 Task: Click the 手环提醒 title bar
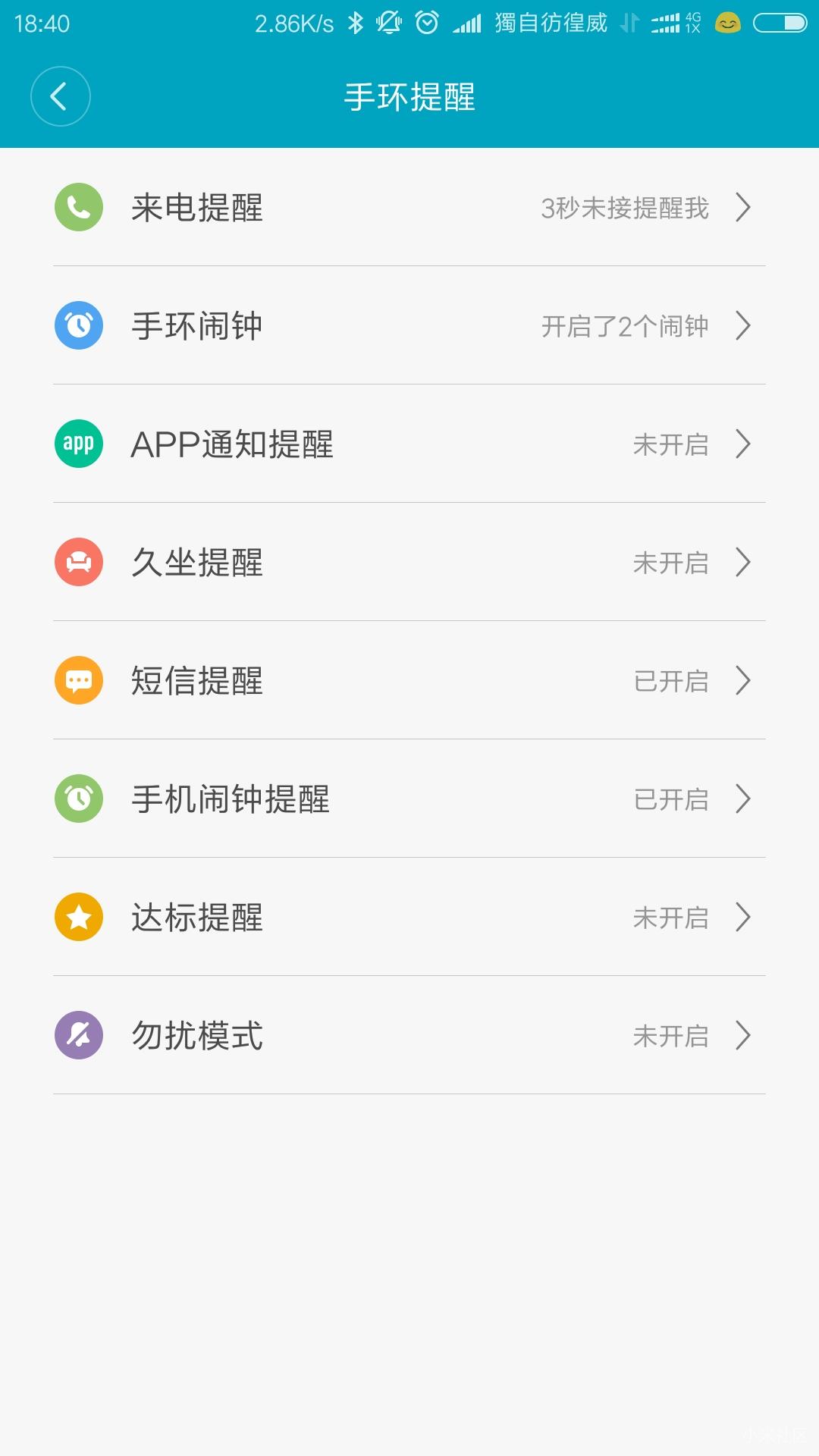click(x=409, y=96)
